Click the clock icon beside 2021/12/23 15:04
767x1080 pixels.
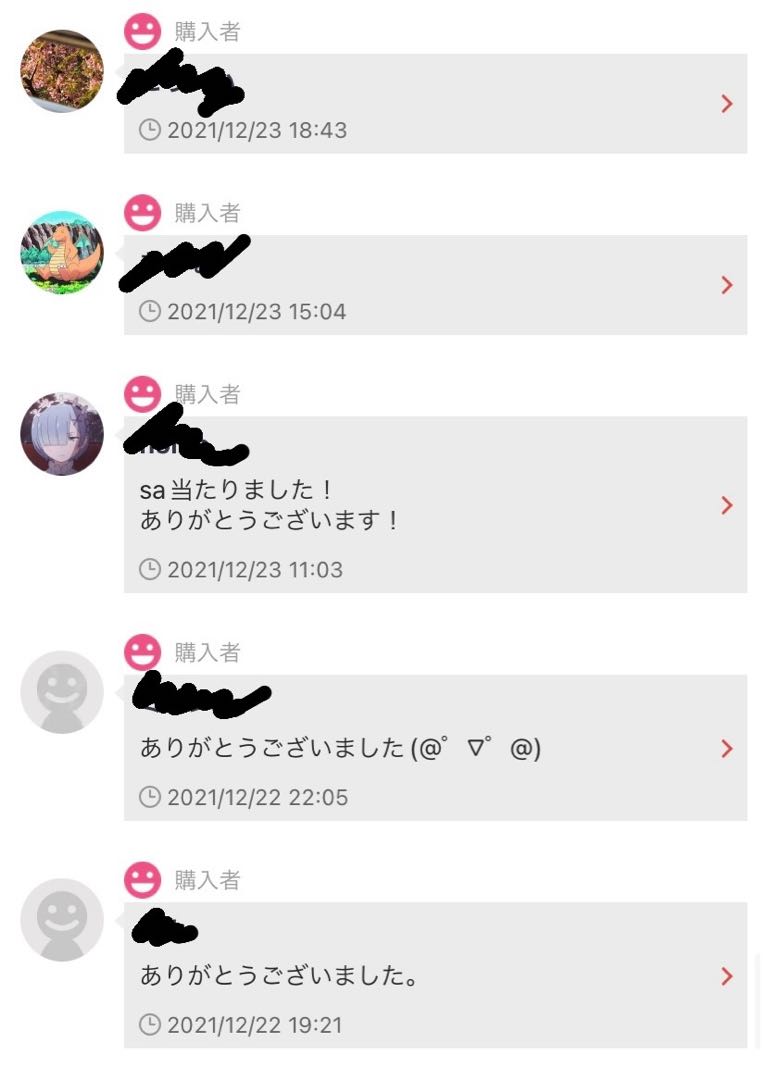point(150,311)
